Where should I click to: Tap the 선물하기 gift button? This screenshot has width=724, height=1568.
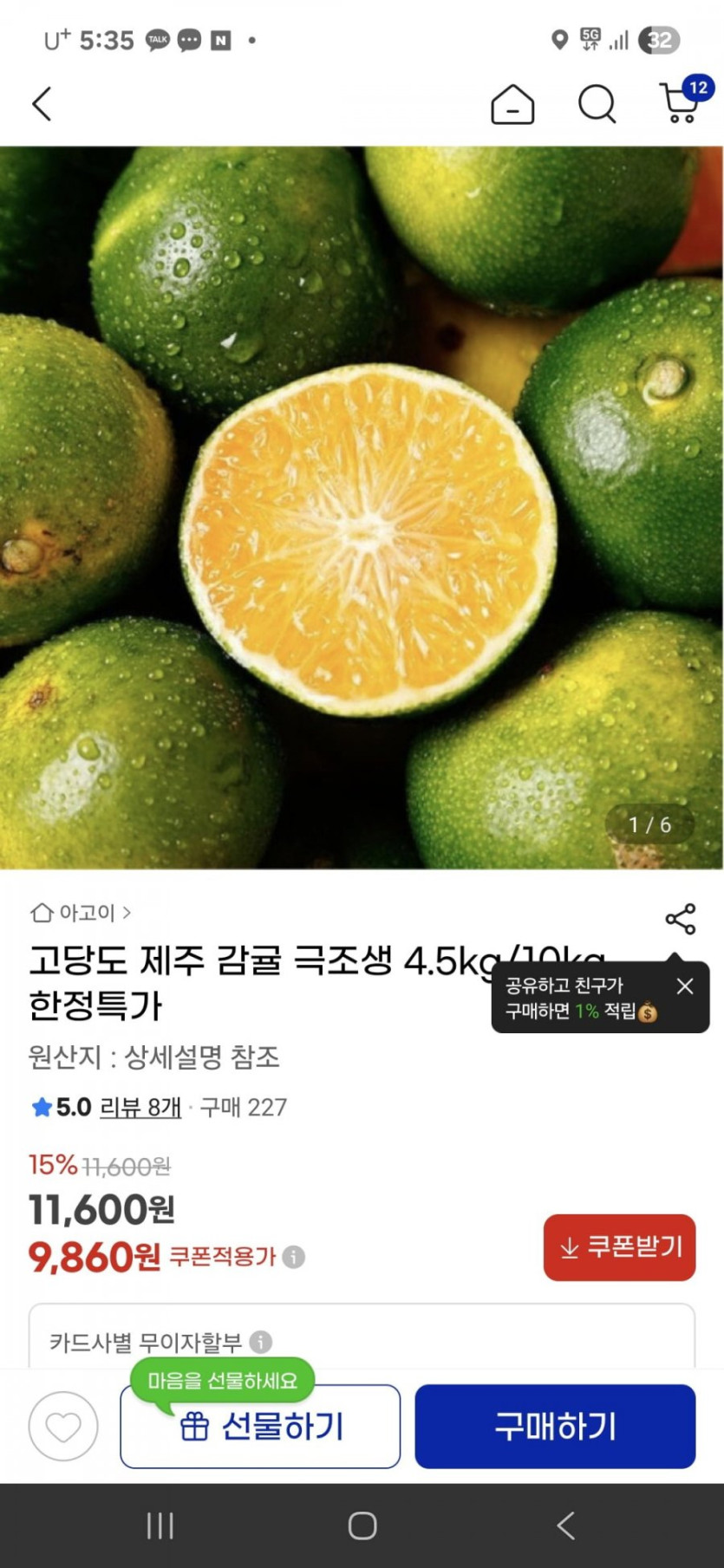click(260, 1427)
